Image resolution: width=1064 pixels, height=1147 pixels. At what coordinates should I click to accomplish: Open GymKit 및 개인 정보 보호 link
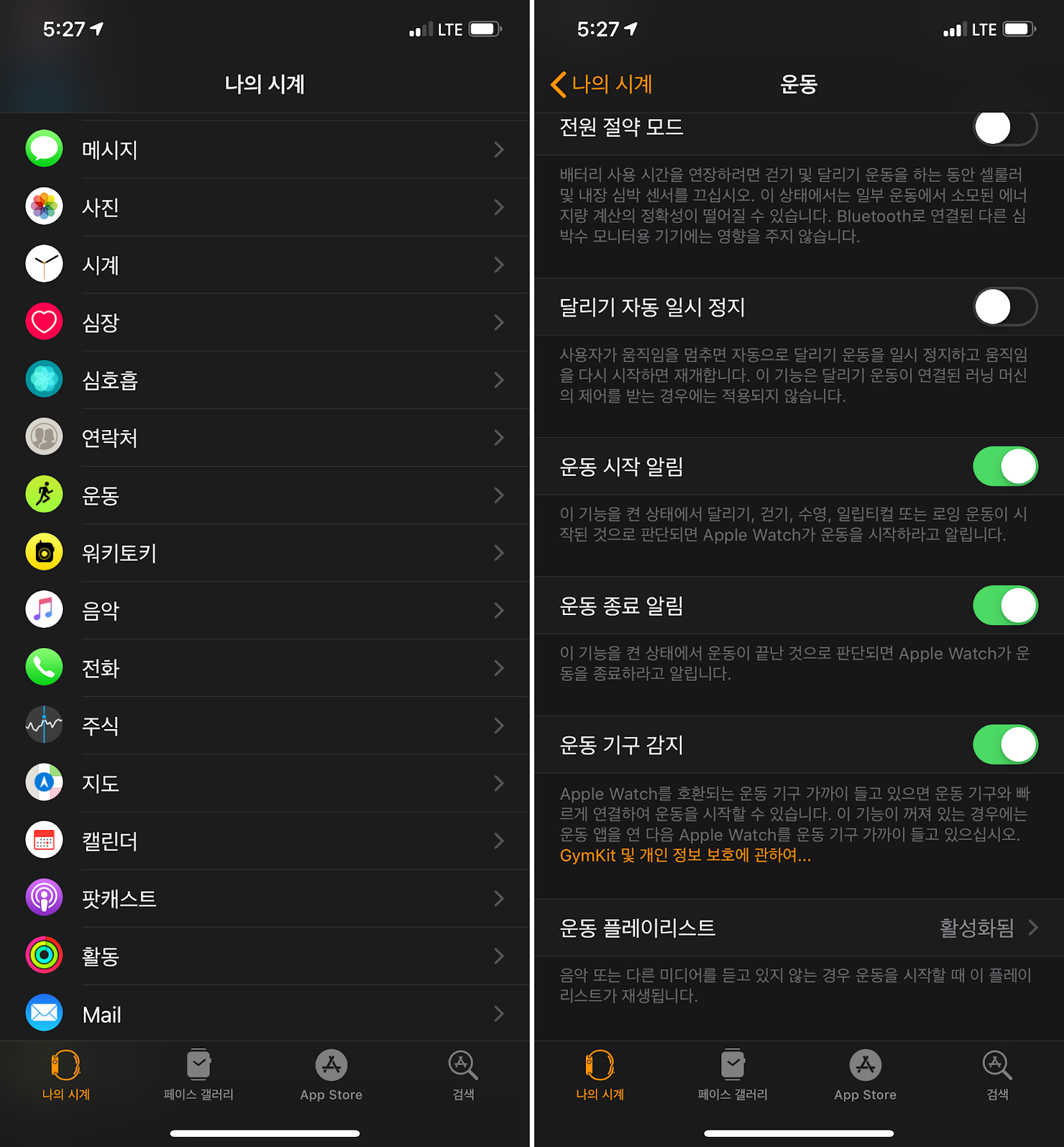pyautogui.click(x=685, y=855)
